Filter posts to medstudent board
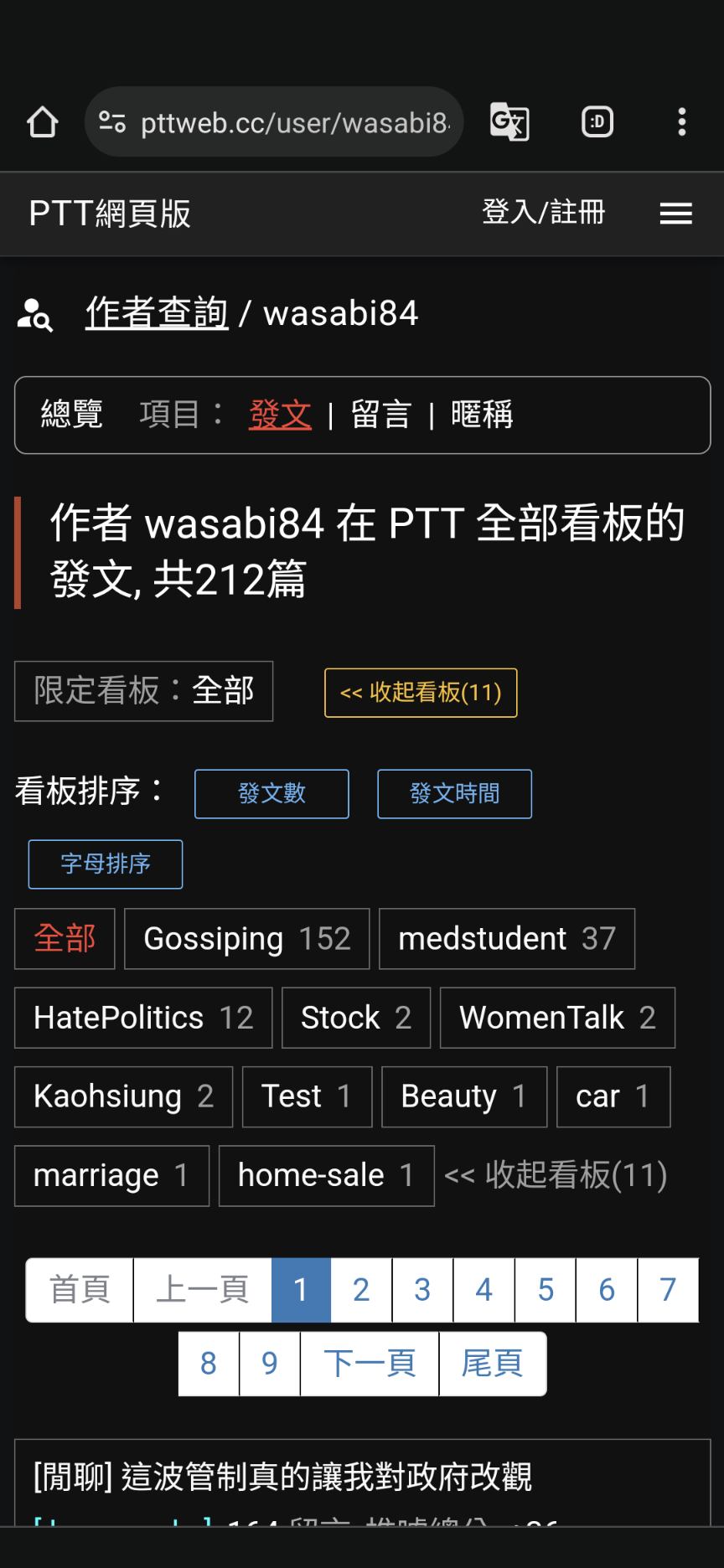 [x=507, y=939]
